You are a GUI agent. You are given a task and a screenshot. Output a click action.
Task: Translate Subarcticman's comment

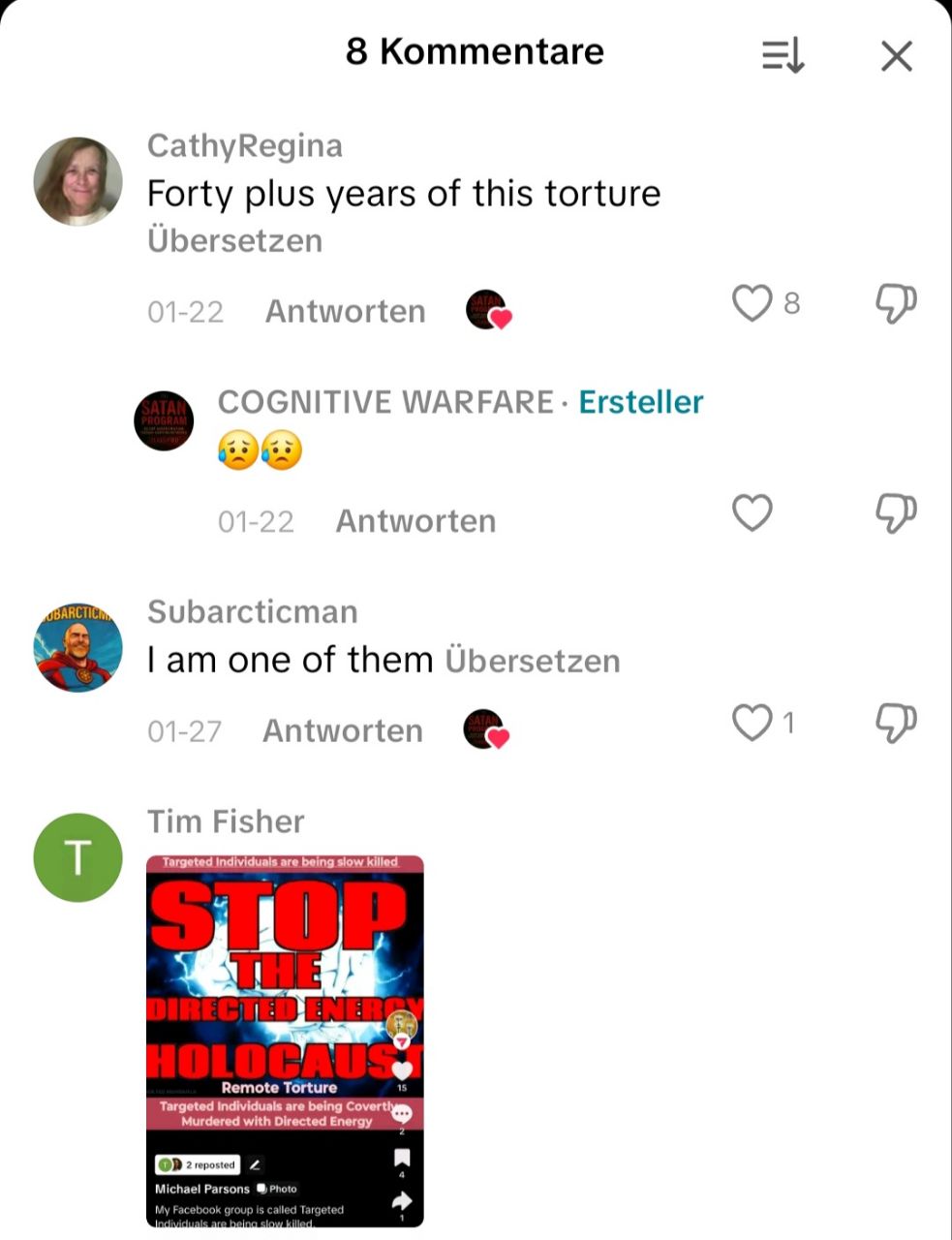pos(533,661)
